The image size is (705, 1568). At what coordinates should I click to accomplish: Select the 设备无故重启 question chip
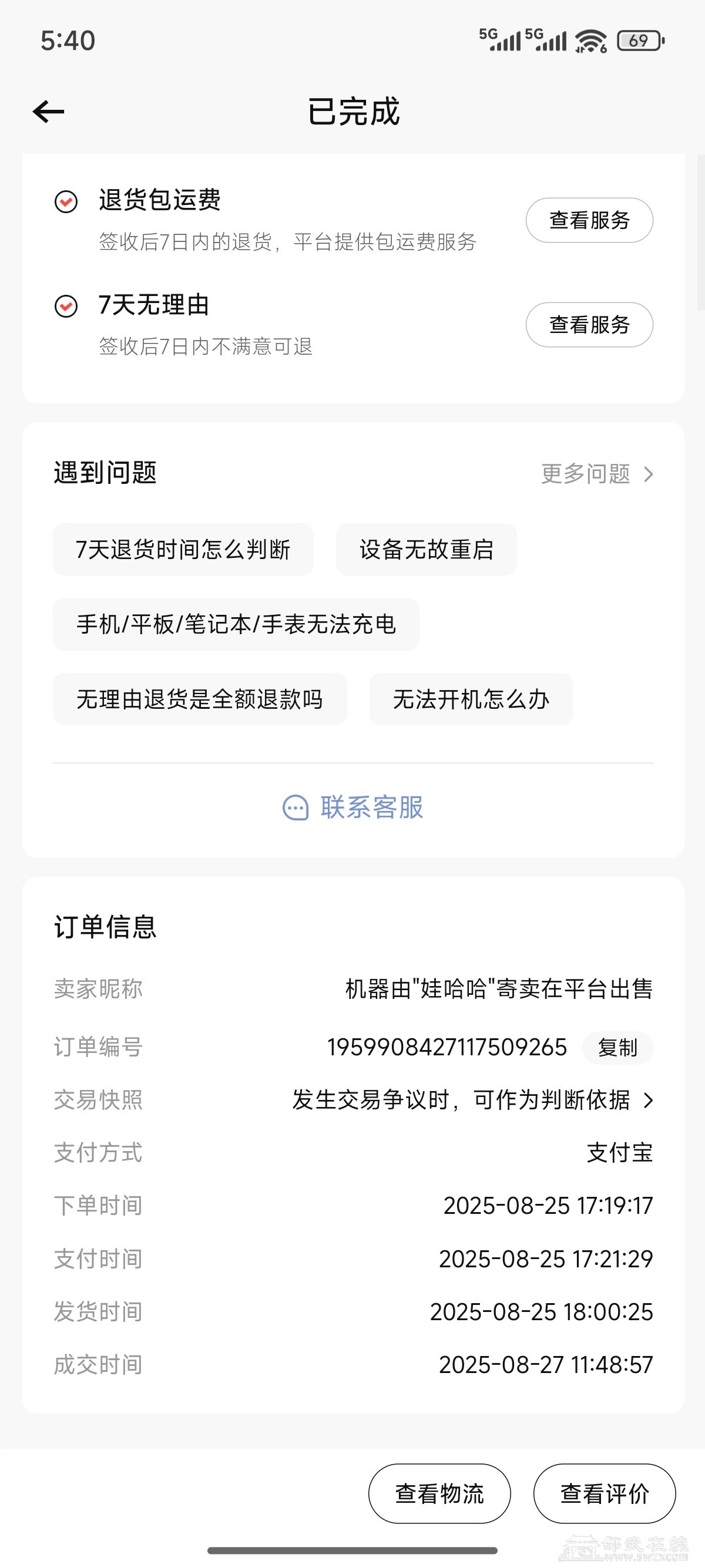click(x=426, y=550)
